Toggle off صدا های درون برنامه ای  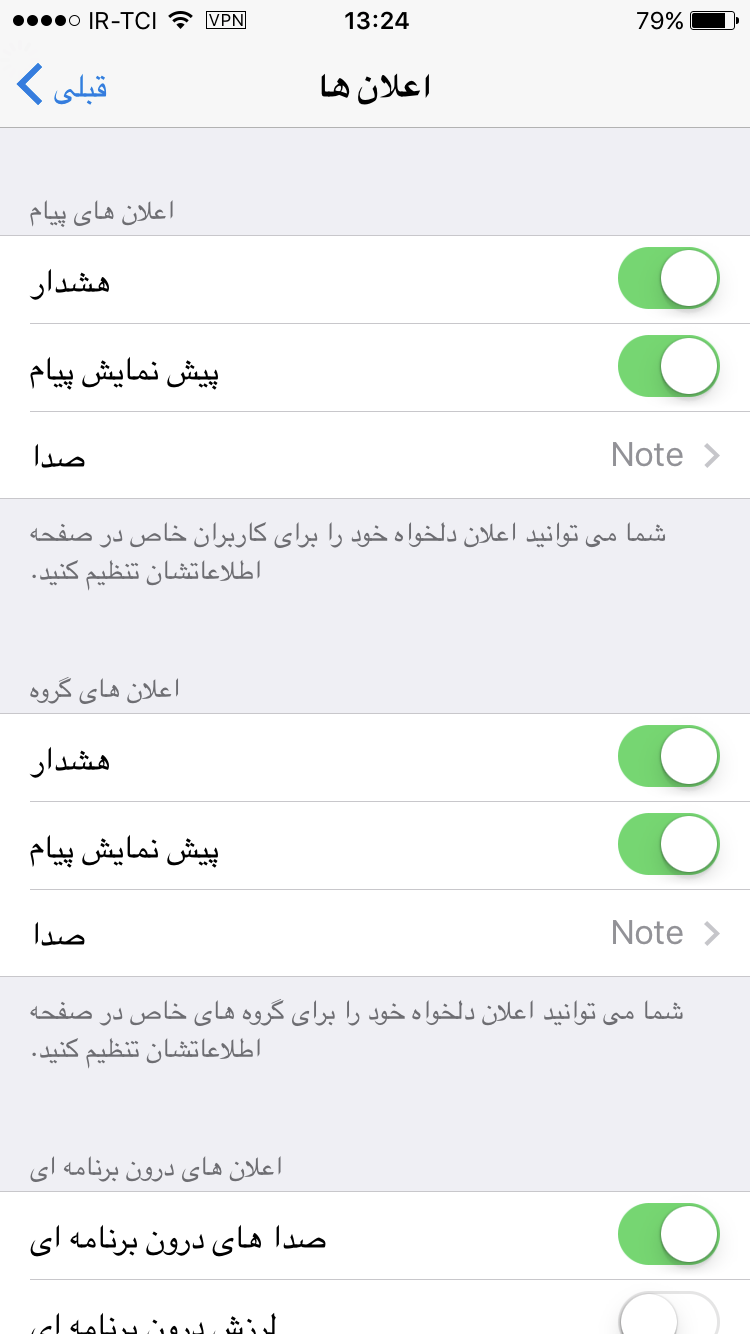coord(668,1235)
